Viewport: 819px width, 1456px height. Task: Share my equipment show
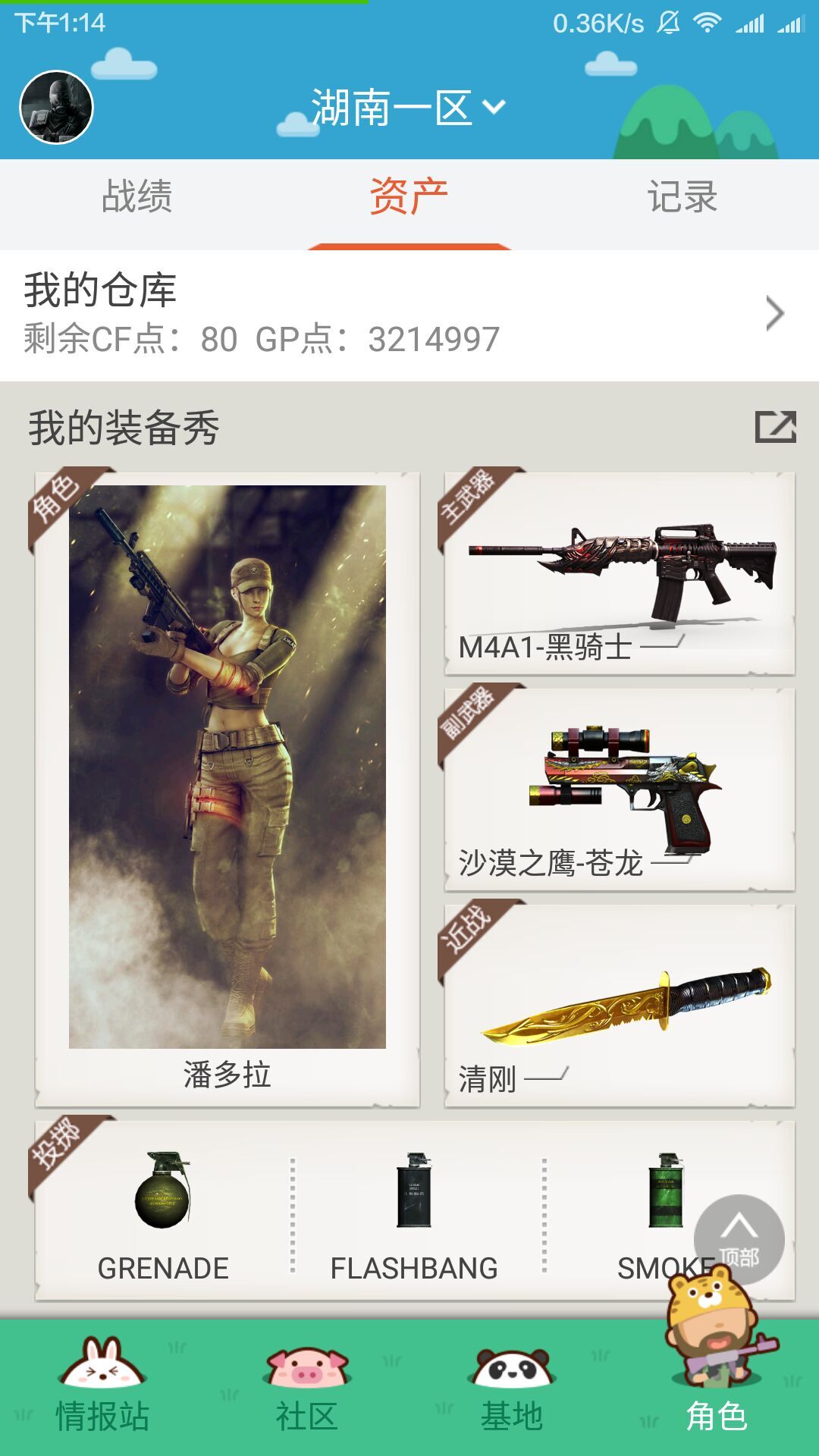click(775, 427)
